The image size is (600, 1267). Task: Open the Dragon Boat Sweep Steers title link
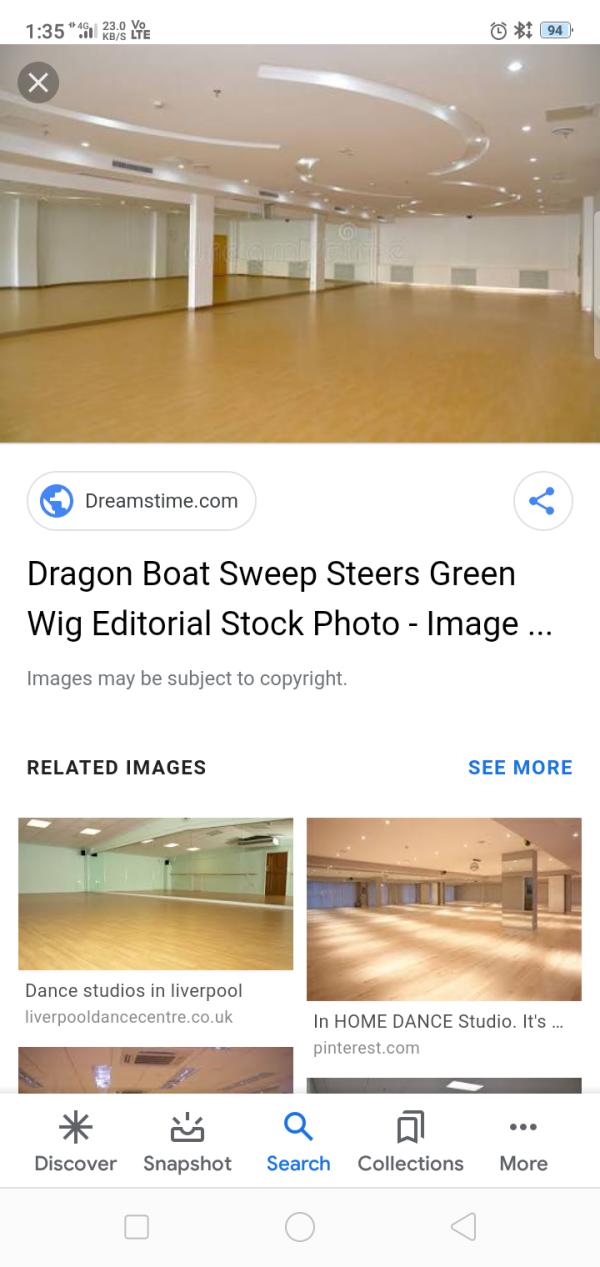click(x=289, y=598)
